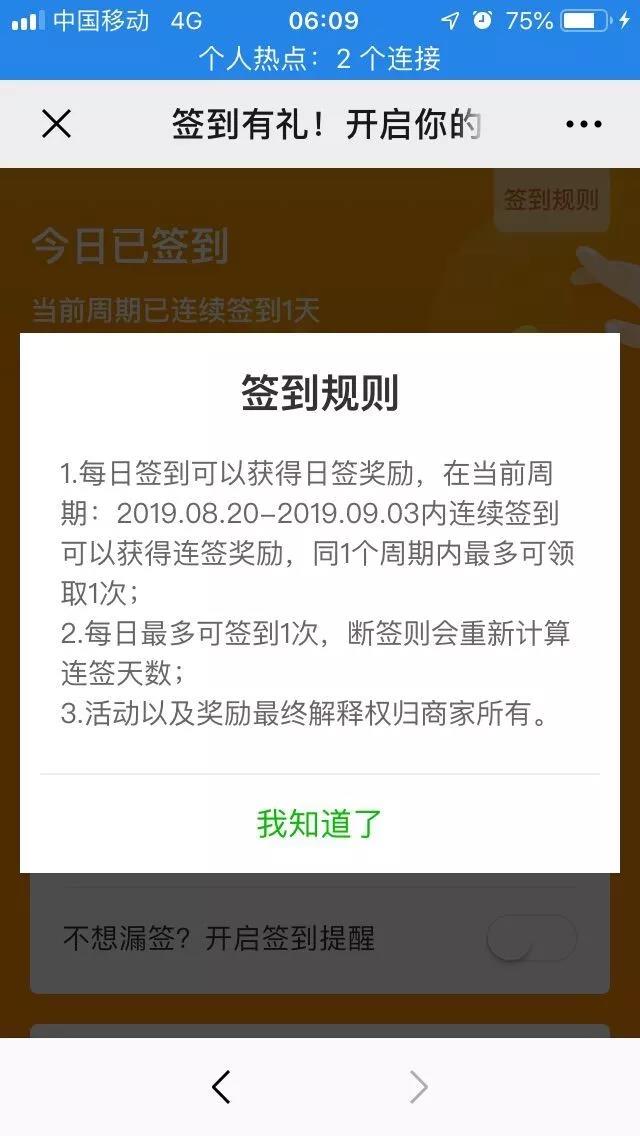Go back with the bottom left arrow

pos(222,1086)
